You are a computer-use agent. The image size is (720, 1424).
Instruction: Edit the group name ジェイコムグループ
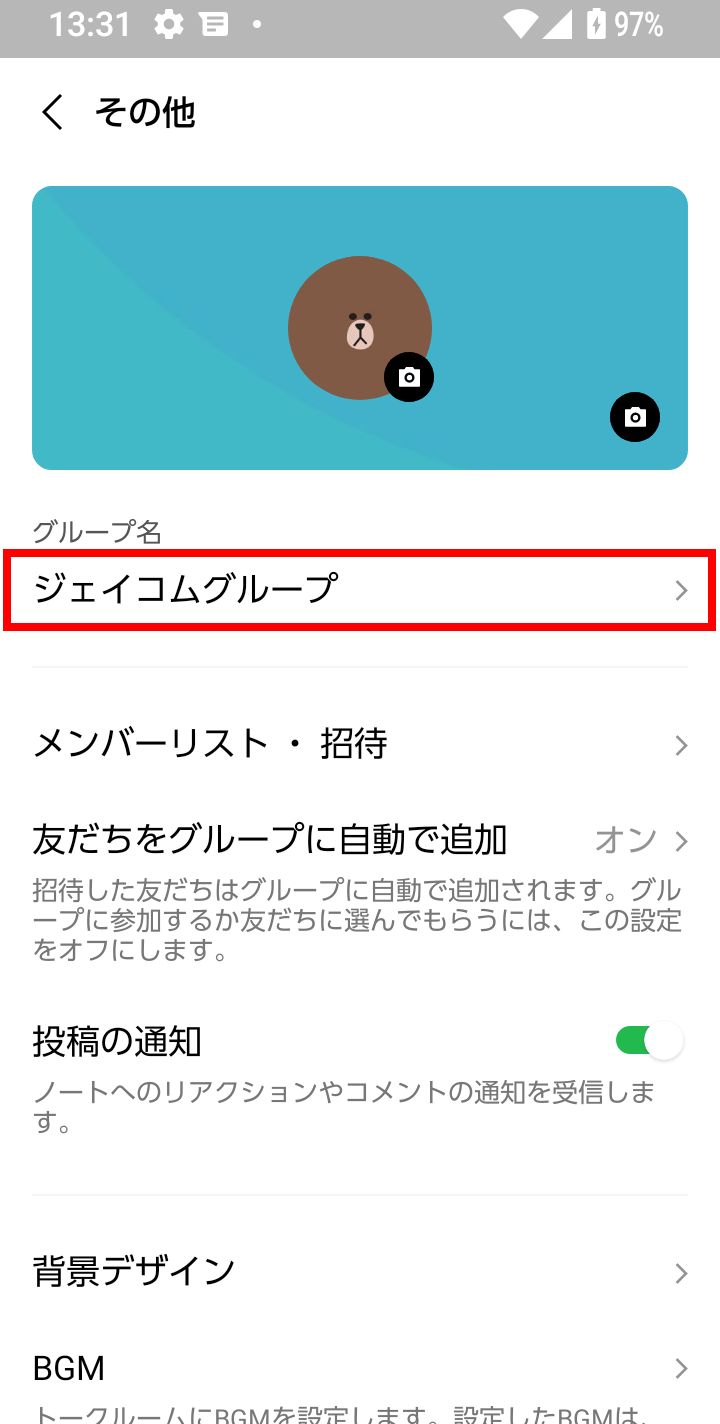[360, 590]
